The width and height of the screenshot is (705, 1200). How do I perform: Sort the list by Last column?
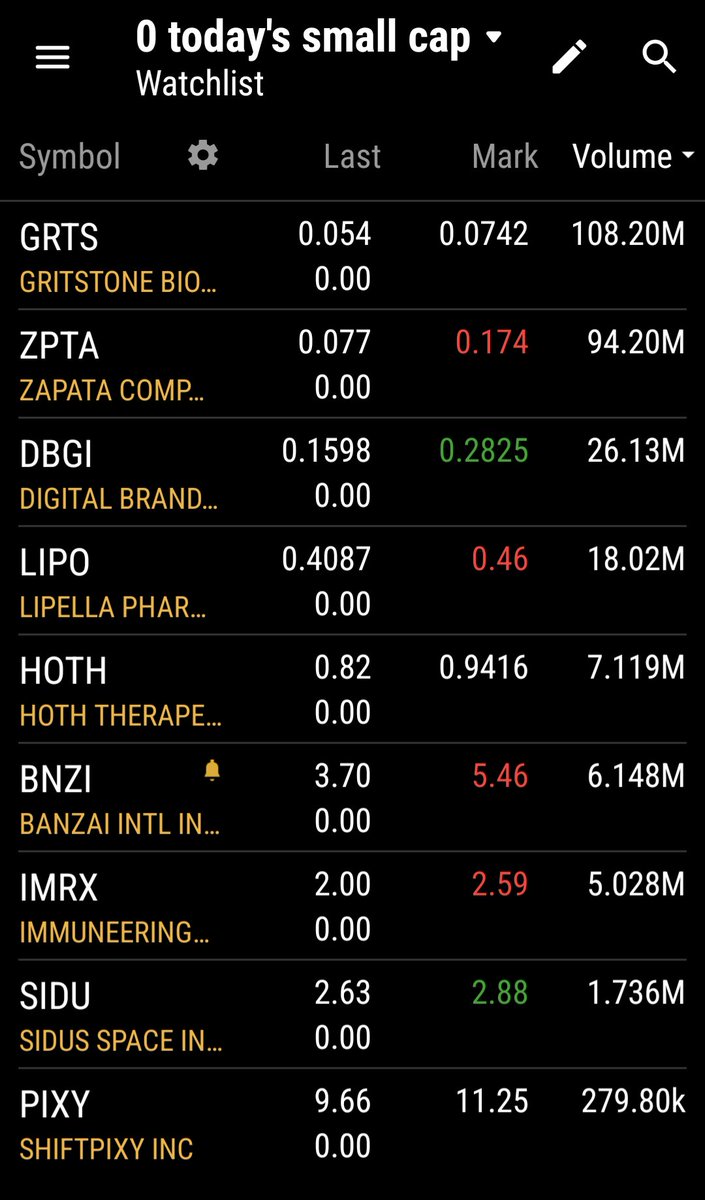click(x=352, y=156)
